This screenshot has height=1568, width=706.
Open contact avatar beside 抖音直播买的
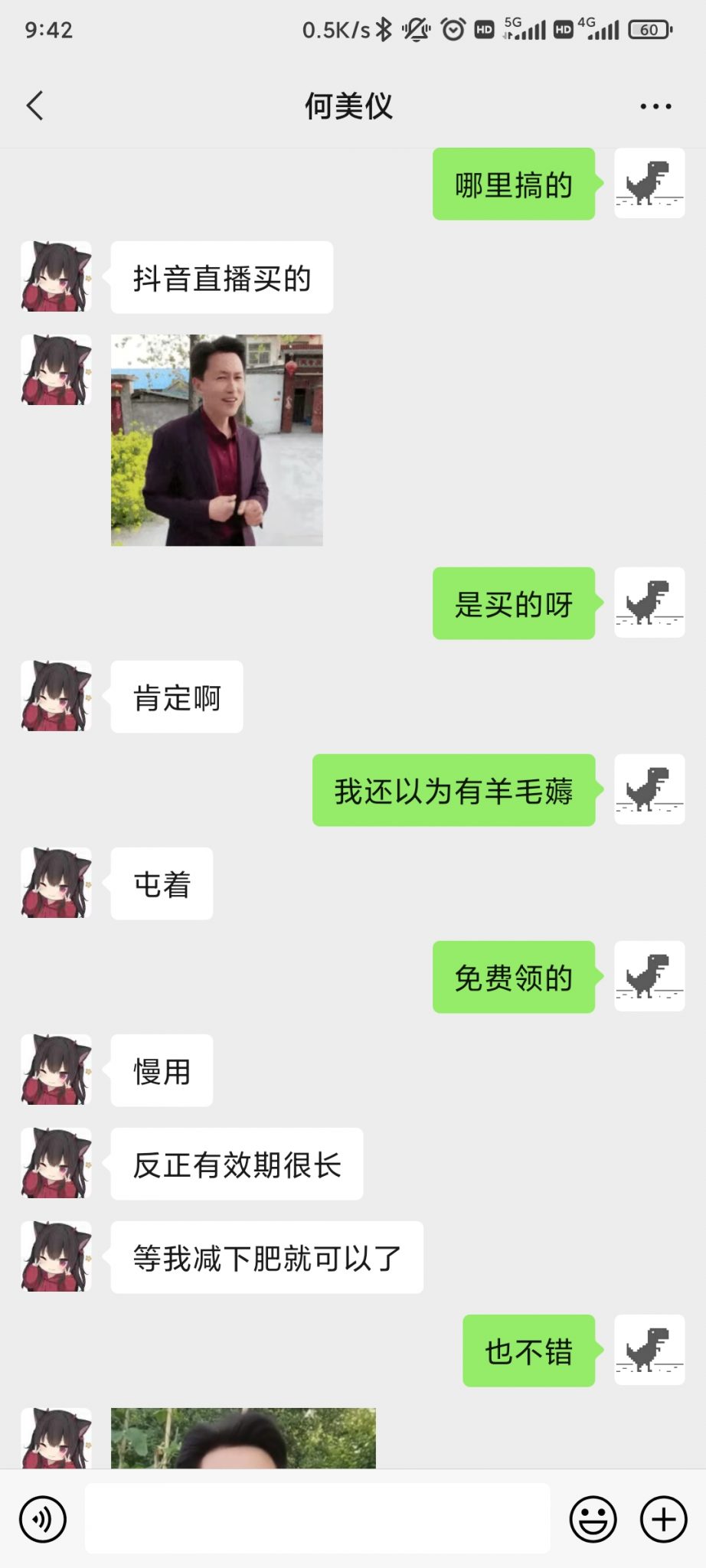56,276
